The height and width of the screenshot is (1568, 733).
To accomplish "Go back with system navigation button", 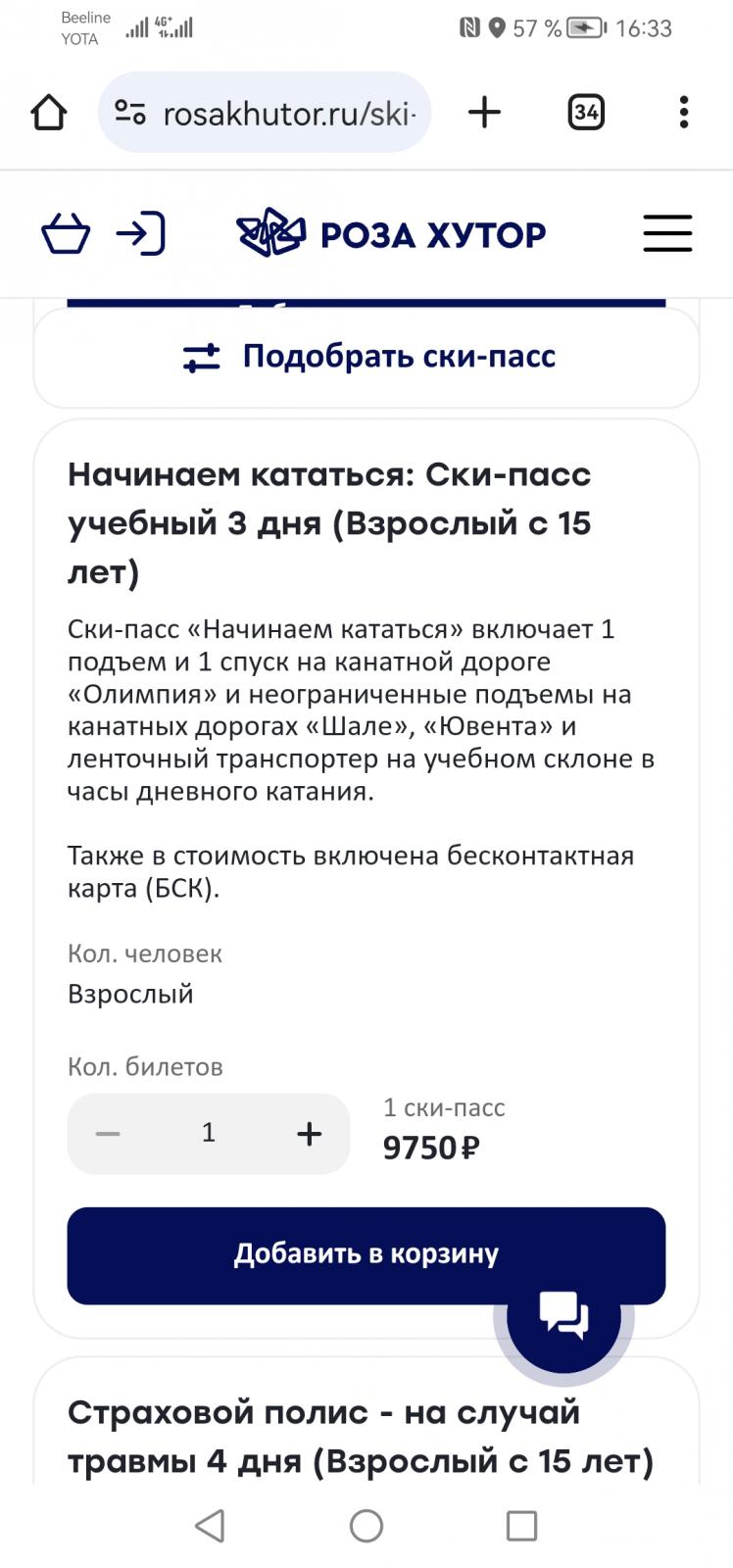I will pyautogui.click(x=210, y=1526).
